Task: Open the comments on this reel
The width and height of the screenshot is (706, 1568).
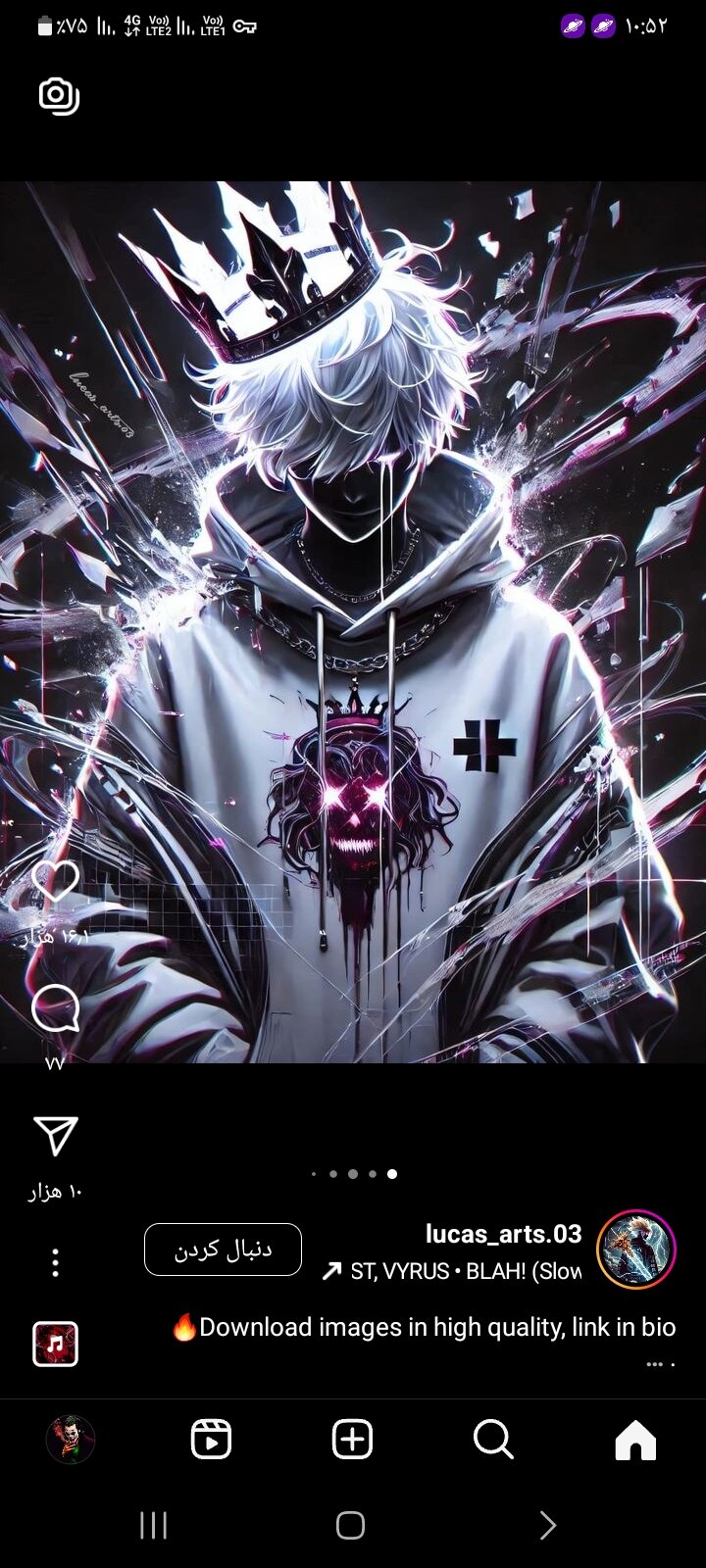Action: coord(56,1008)
